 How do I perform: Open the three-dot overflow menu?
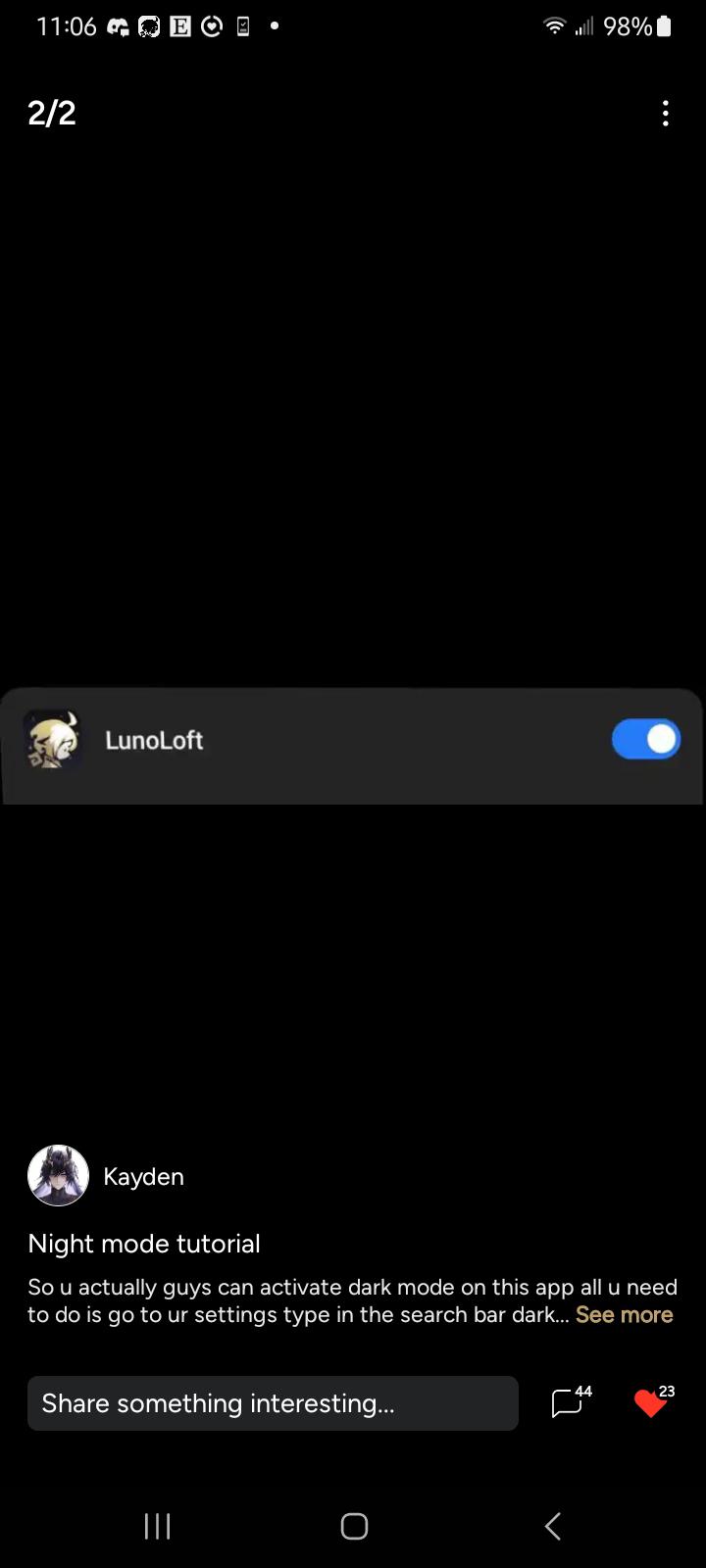[665, 114]
